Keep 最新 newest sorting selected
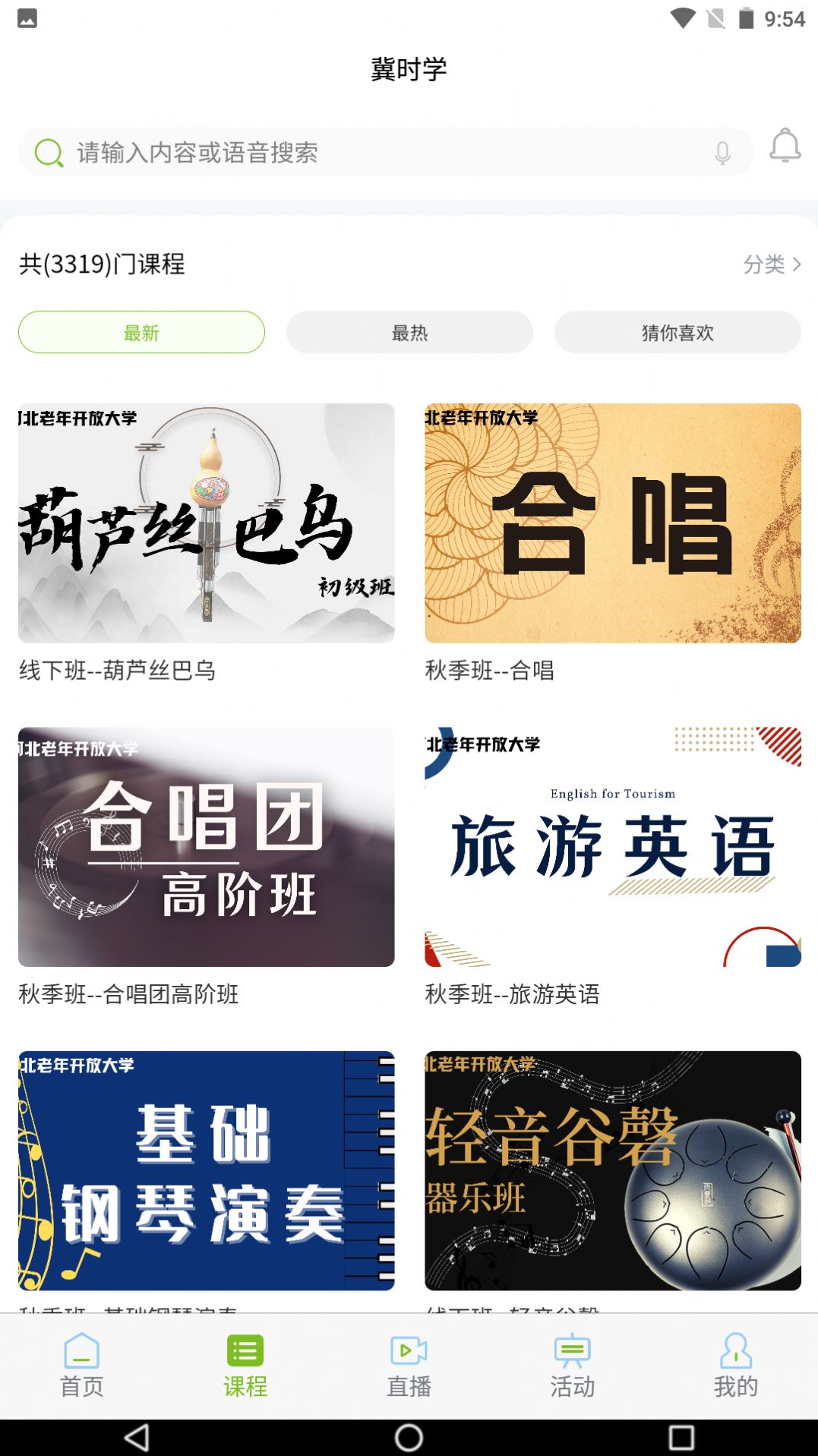The width and height of the screenshot is (818, 1456). coord(141,332)
